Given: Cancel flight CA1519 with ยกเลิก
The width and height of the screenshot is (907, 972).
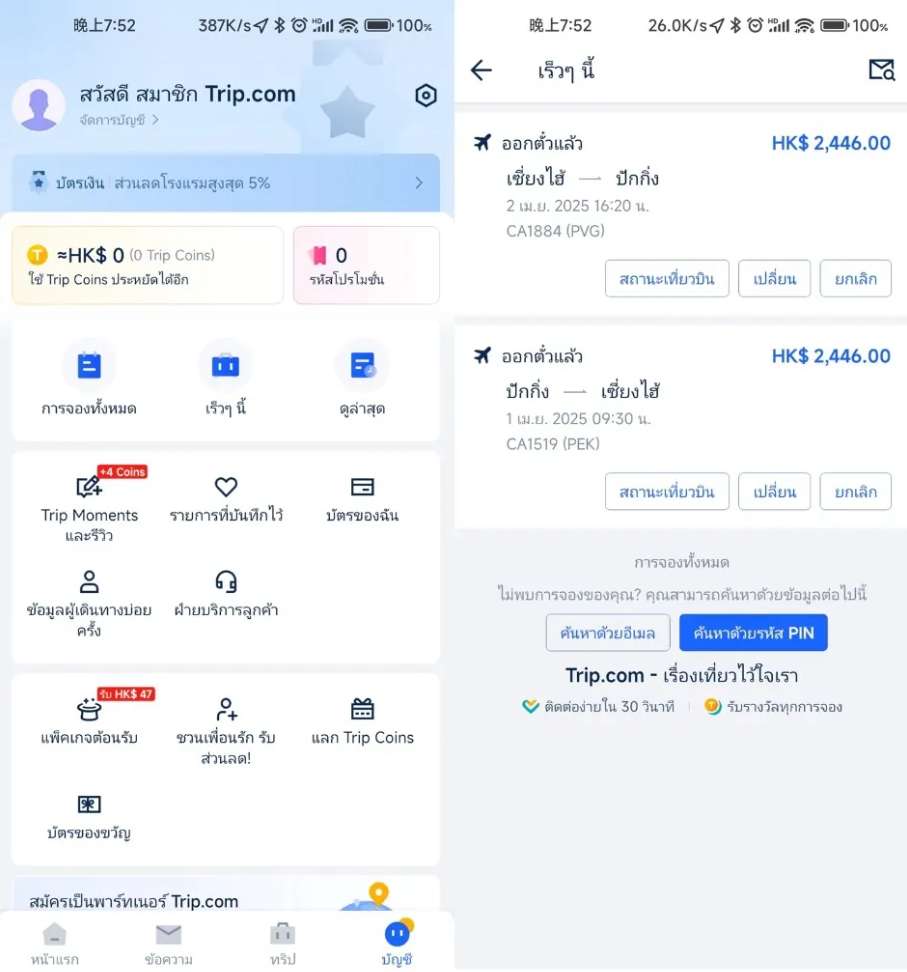Looking at the screenshot, I should coord(855,491).
